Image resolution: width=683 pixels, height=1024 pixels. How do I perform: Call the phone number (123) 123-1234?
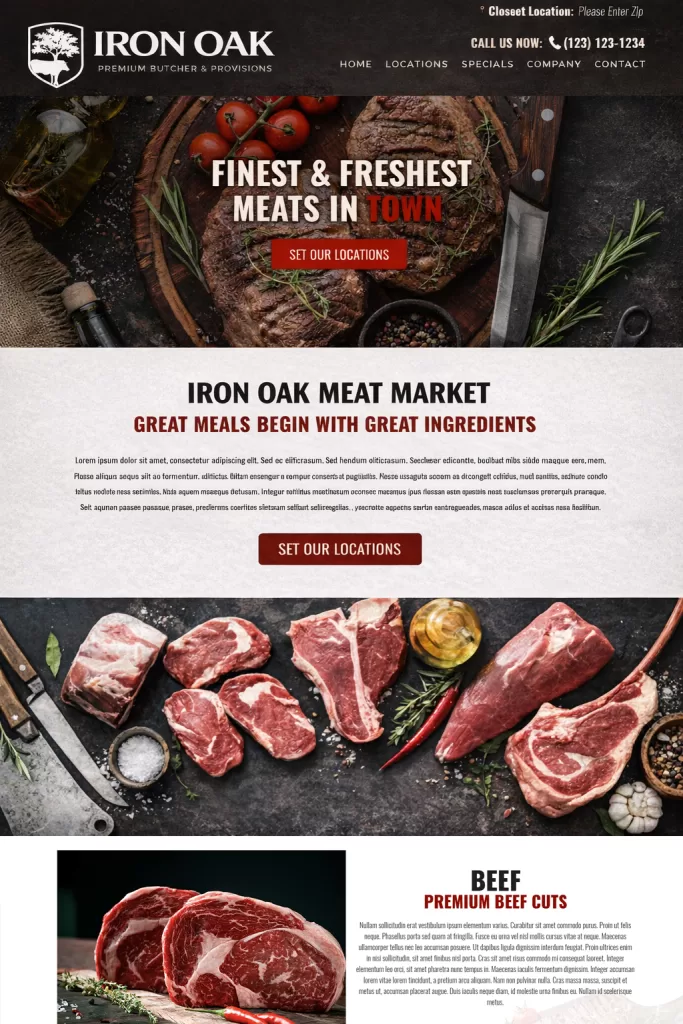(597, 43)
